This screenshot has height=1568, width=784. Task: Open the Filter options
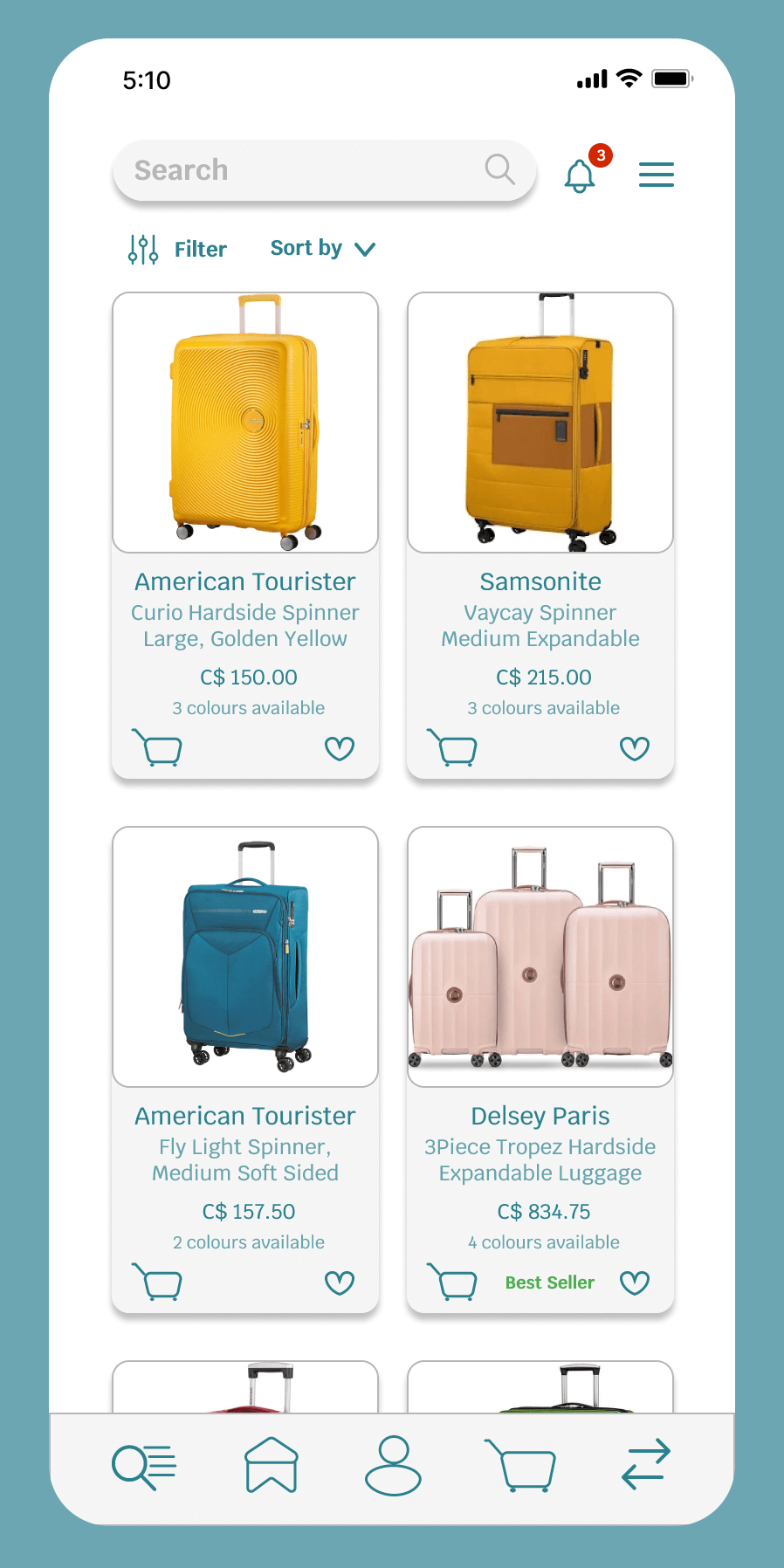tap(178, 249)
